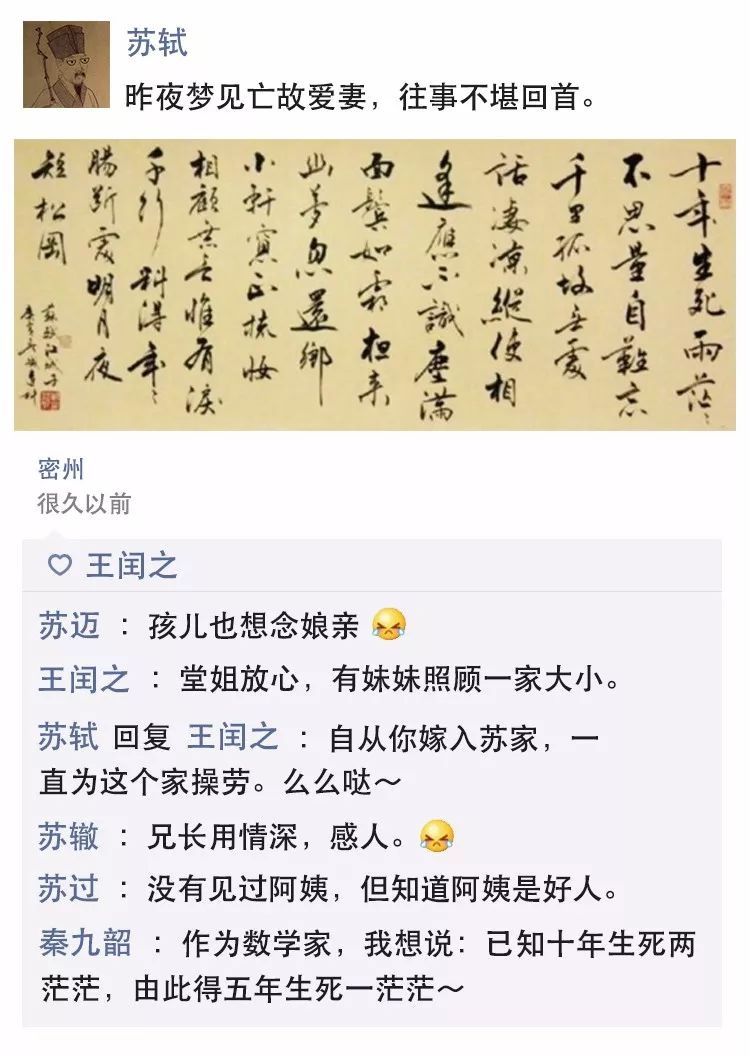Screen dimensions: 750x1056
Task: Open 王闰之's profile from the likes list
Action: 131,566
